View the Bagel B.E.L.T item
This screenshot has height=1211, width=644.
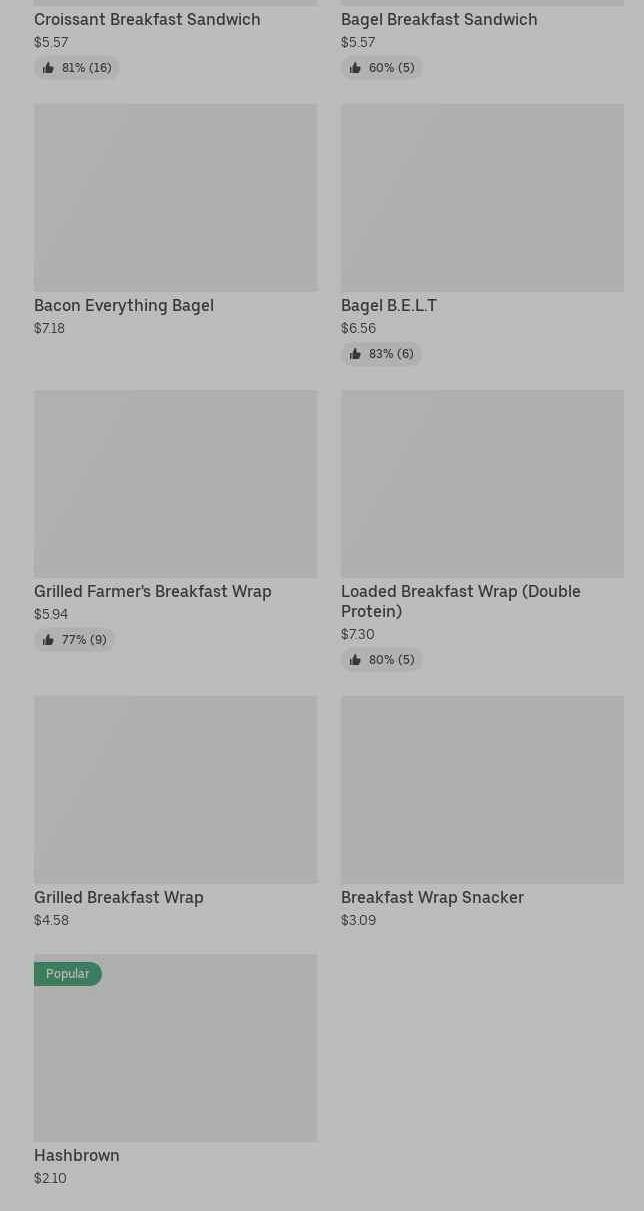[482, 235]
